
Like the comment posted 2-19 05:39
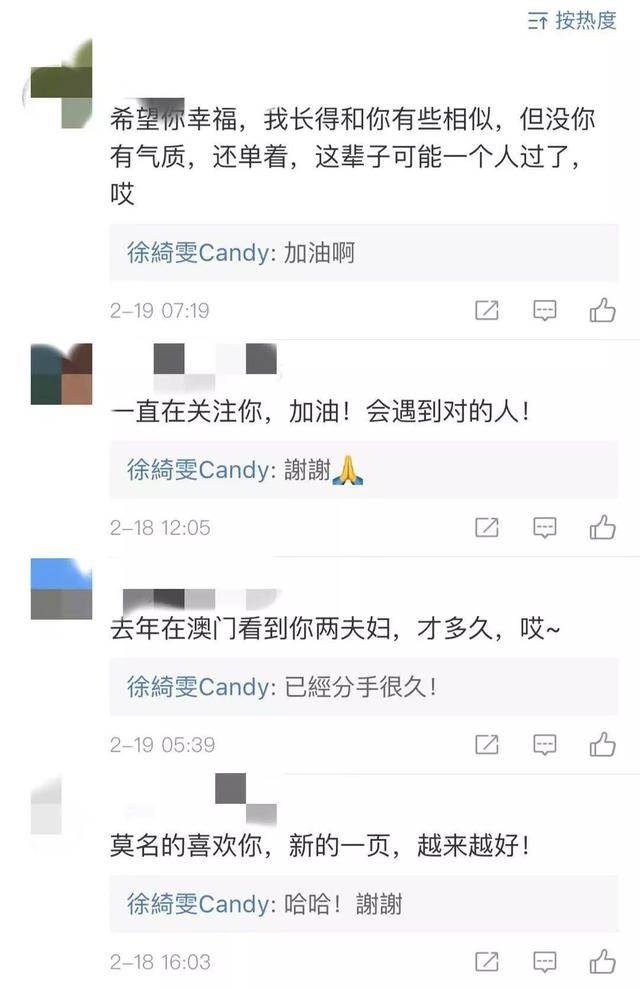602,743
